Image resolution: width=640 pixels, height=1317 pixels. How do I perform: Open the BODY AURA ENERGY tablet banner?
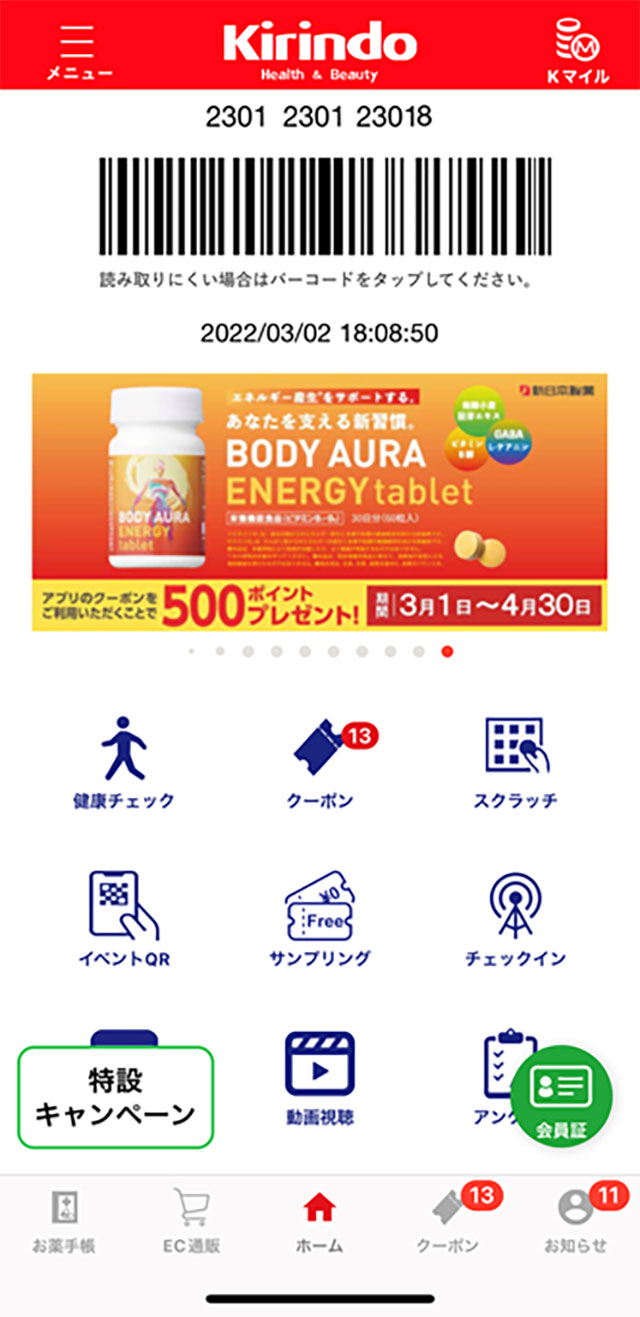[x=319, y=502]
